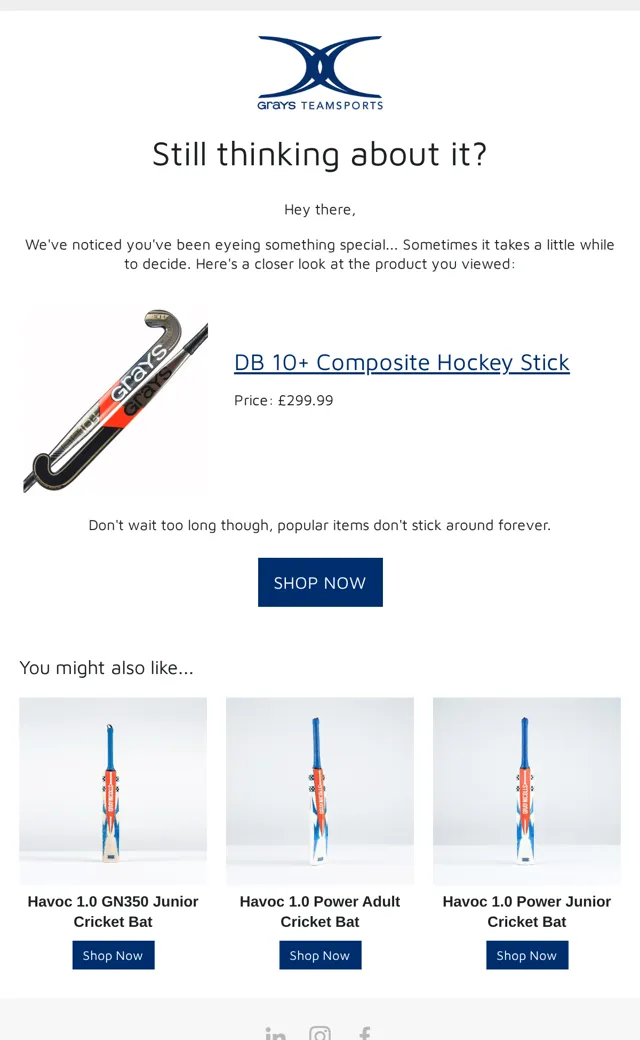This screenshot has height=1040, width=640.
Task: Open the DB 10+ Composite Hockey Stick link
Action: (x=402, y=363)
